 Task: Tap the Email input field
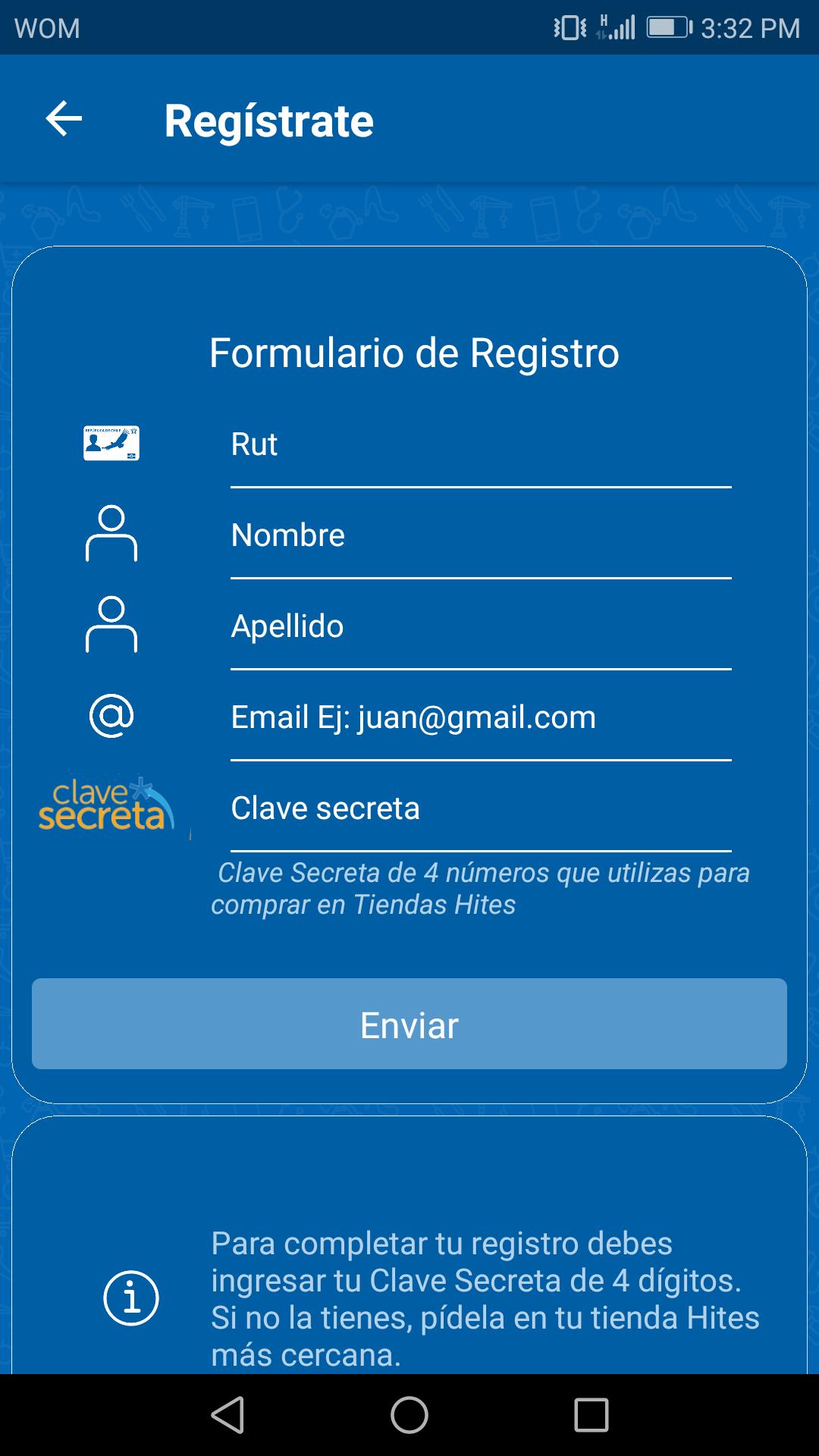[x=481, y=718]
